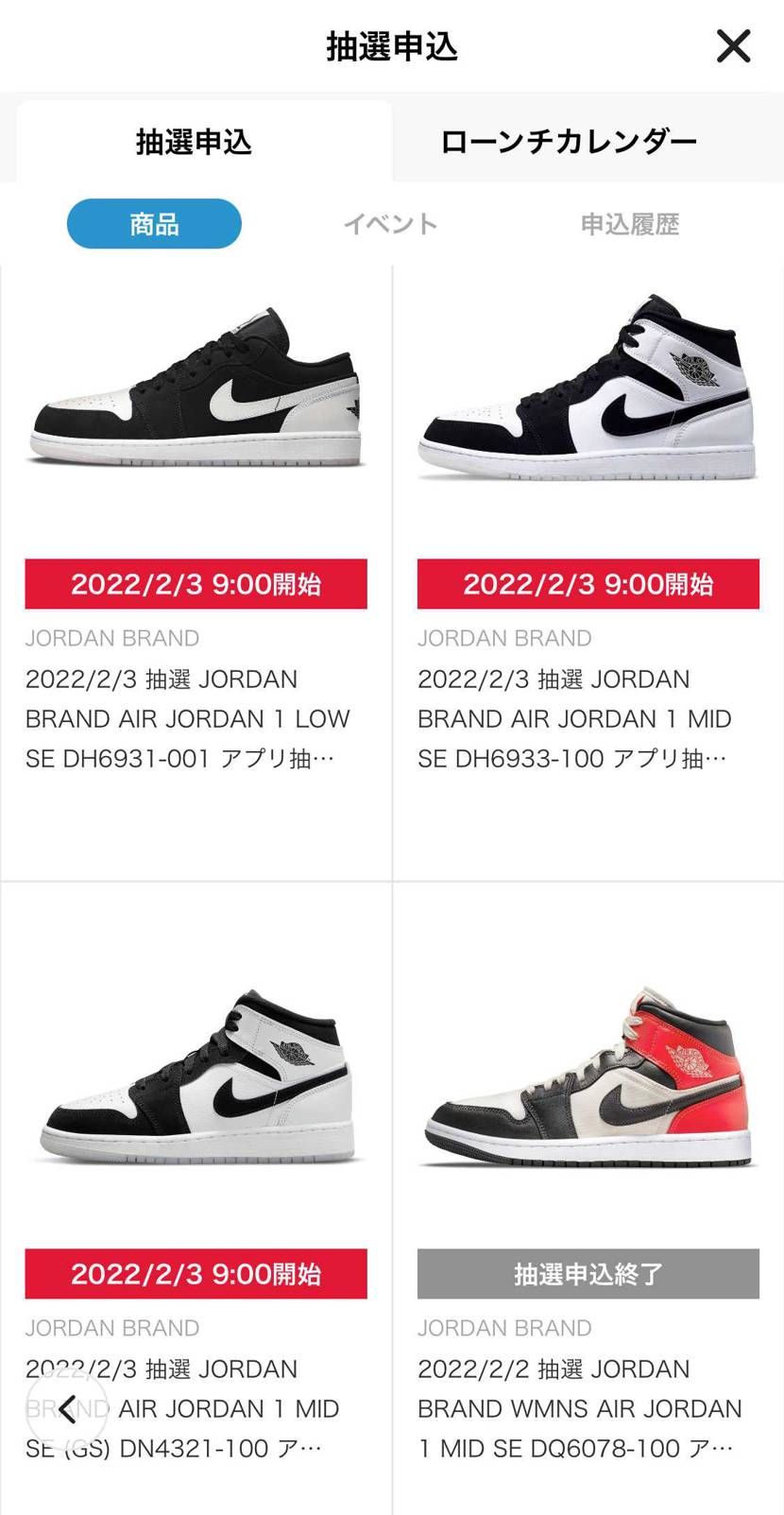Switch to the イベント section

(x=390, y=224)
